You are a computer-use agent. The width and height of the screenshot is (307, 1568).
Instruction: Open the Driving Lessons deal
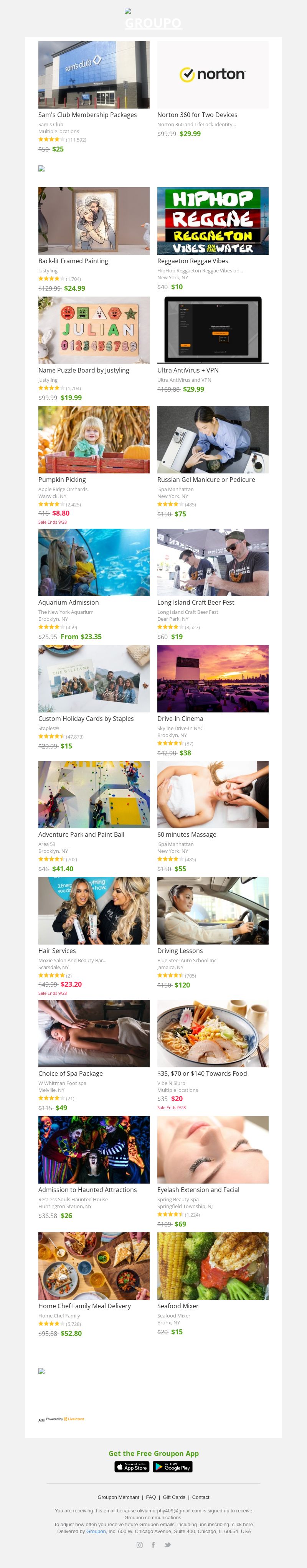[x=213, y=911]
